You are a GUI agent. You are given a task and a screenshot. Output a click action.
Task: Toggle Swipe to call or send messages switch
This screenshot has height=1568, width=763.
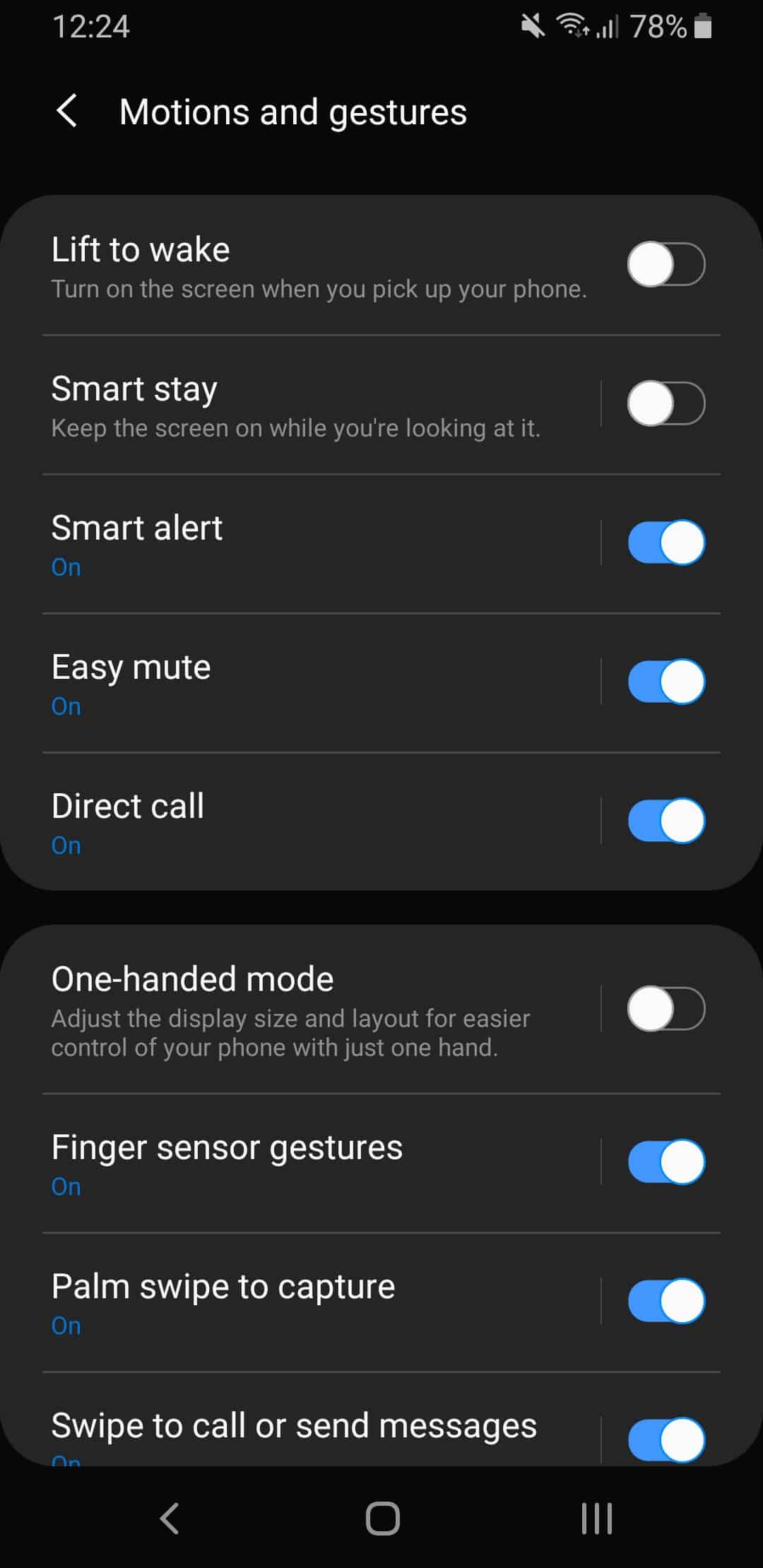pos(666,1439)
